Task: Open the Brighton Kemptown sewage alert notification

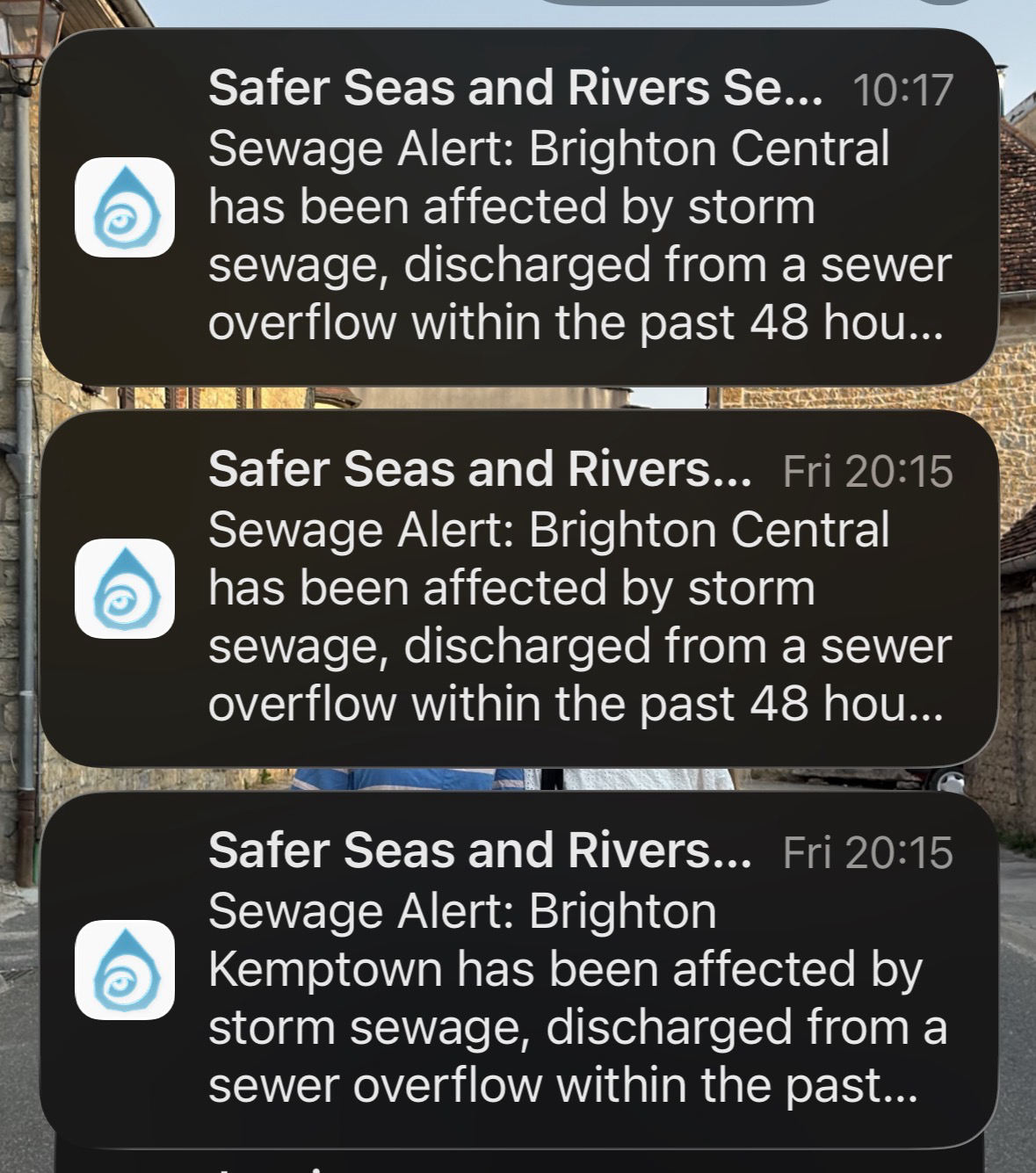Action: pos(518,969)
